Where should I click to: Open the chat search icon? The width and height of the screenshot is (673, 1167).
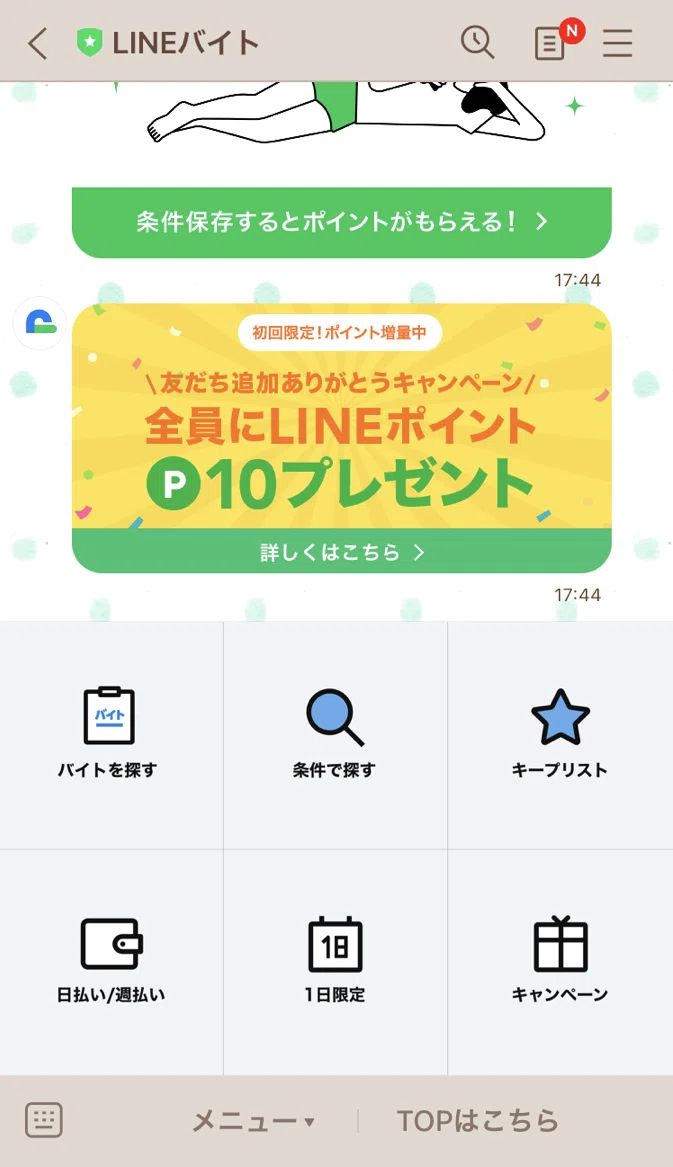click(x=477, y=42)
